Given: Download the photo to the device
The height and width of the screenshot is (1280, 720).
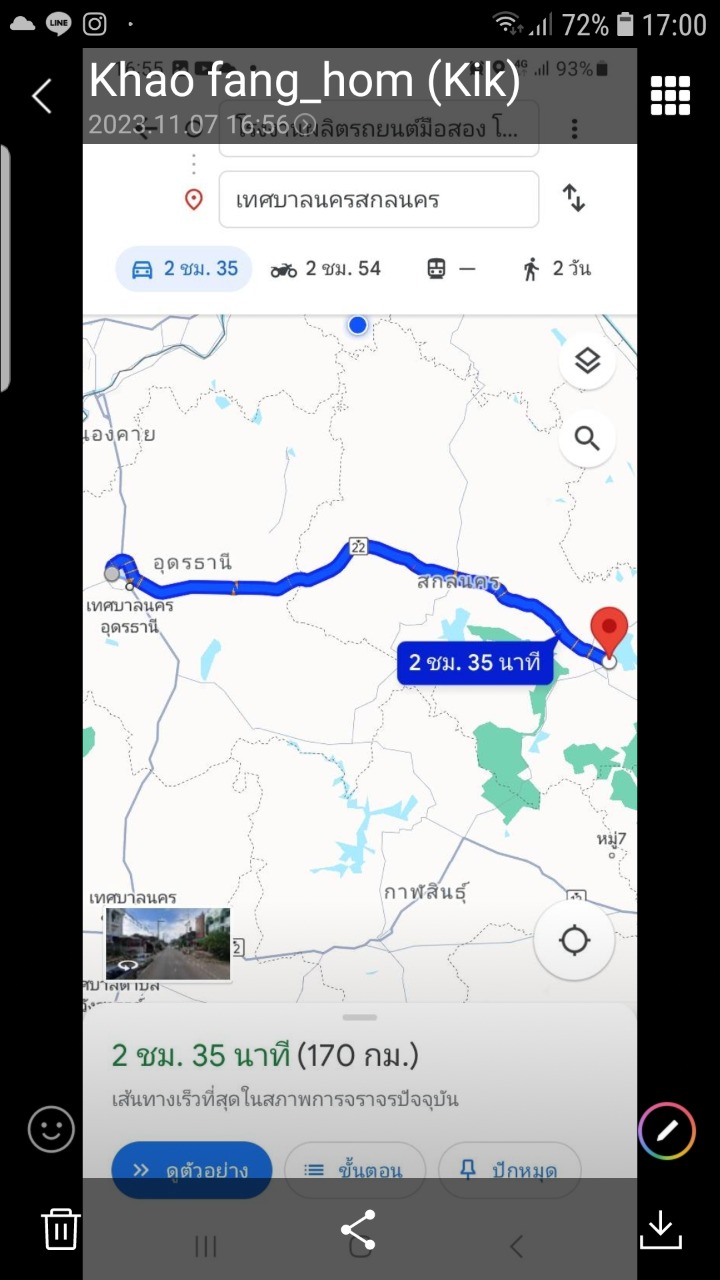Looking at the screenshot, I should pyautogui.click(x=660, y=1229).
